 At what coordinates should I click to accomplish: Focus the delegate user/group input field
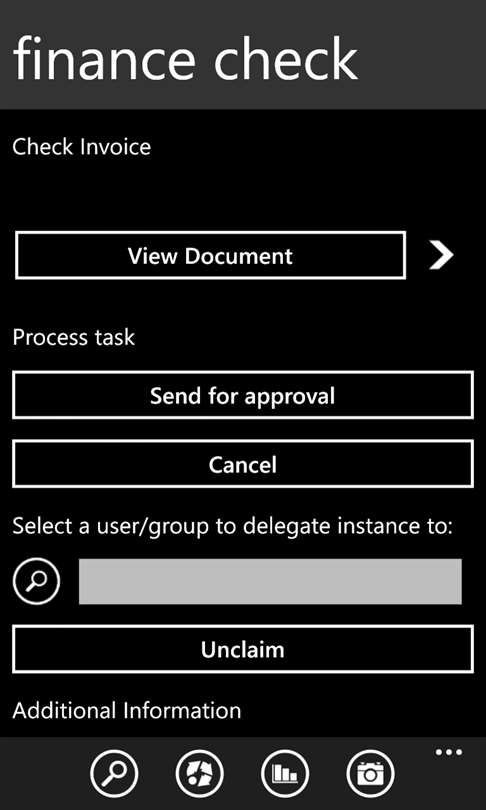(270, 581)
